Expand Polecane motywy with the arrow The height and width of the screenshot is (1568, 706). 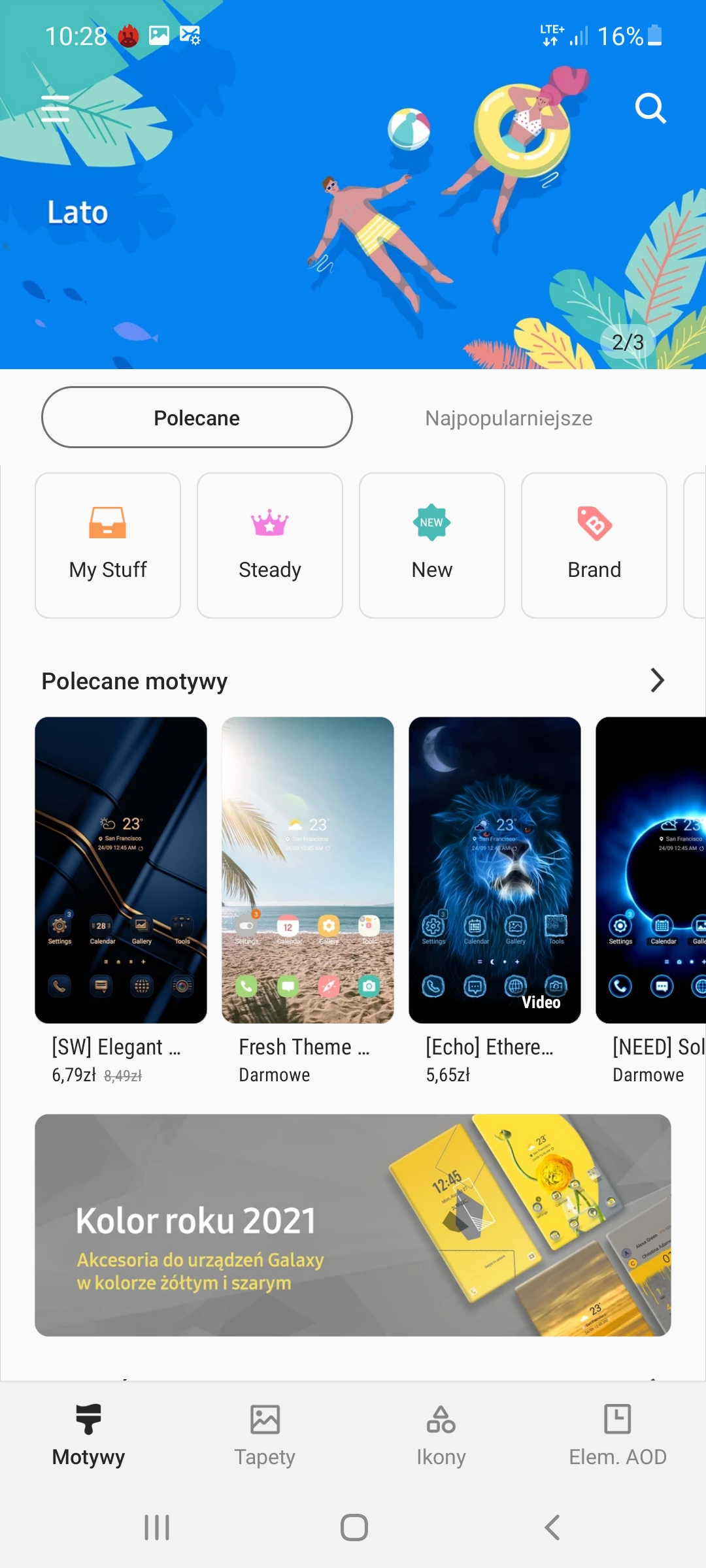656,681
